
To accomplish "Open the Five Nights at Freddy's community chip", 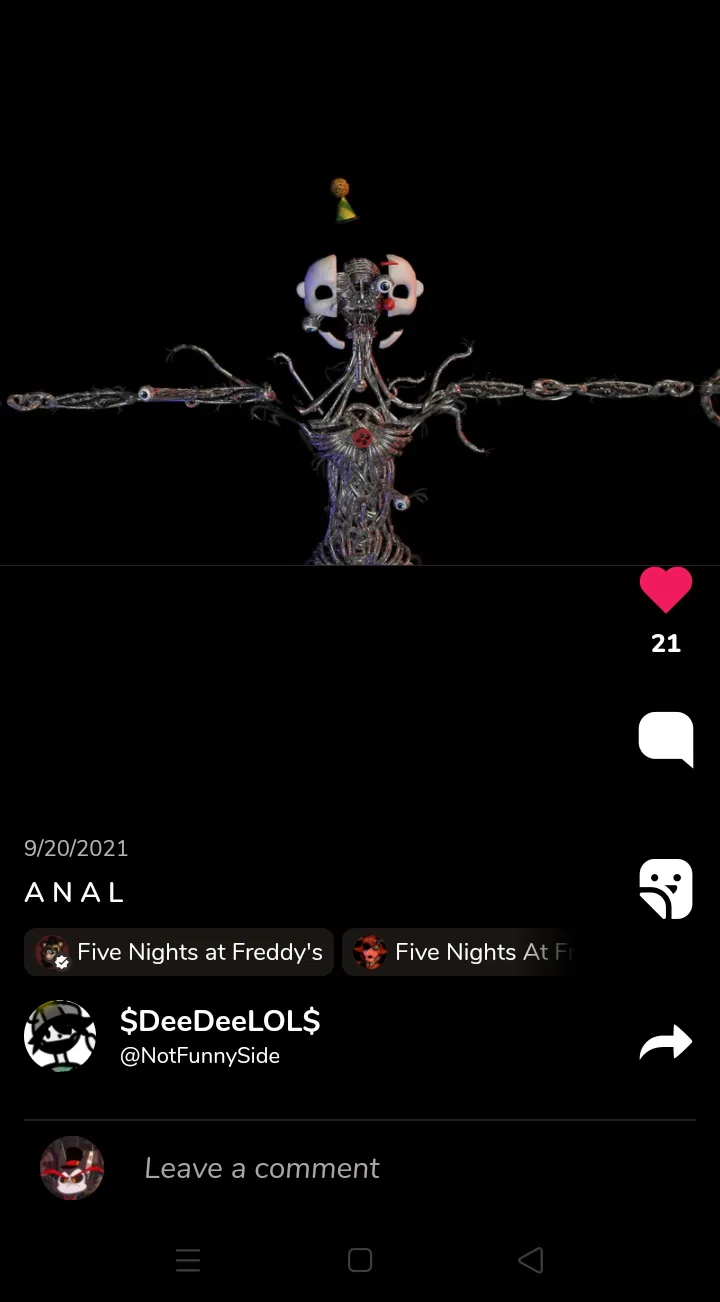I will point(179,952).
